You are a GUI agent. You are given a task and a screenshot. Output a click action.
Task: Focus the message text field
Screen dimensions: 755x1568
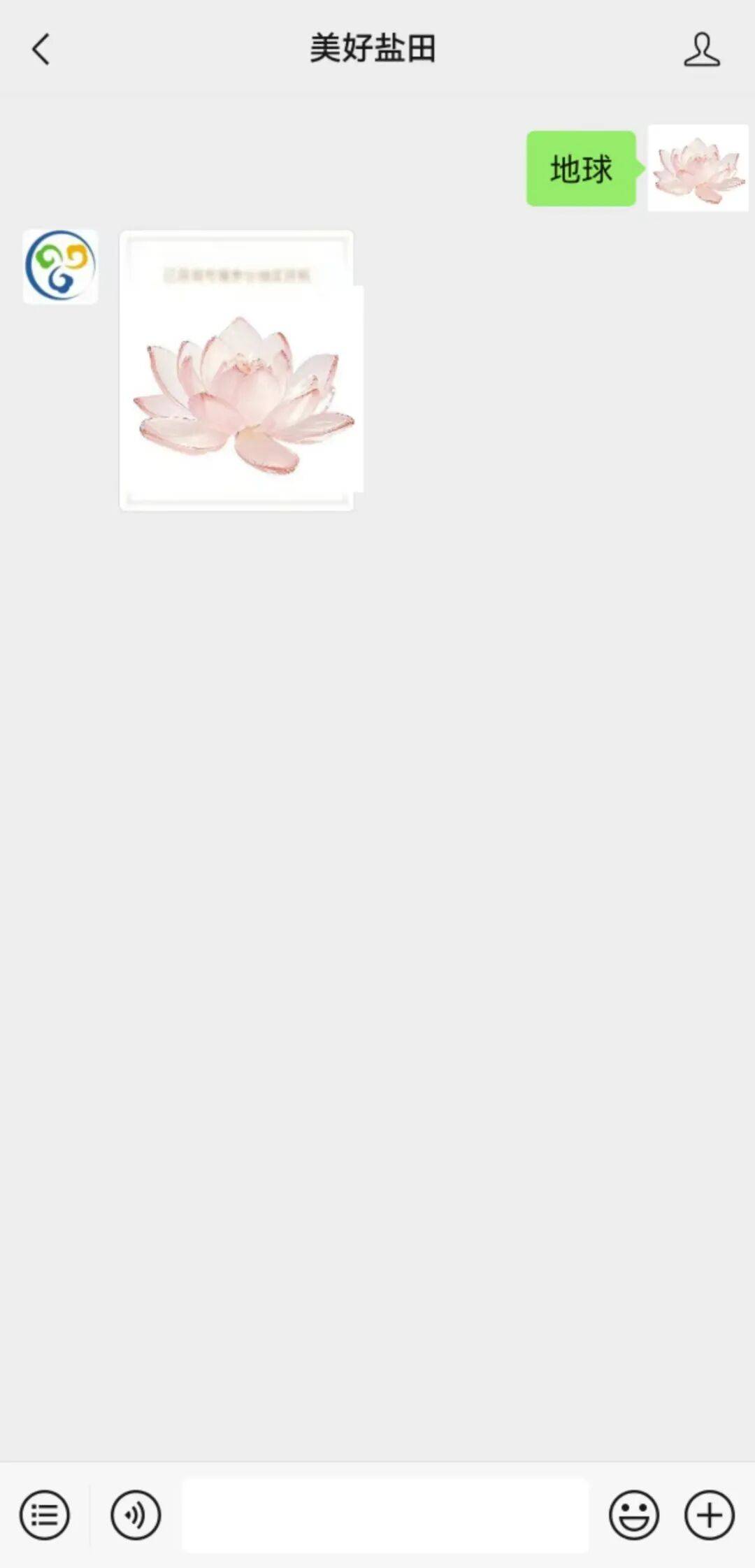[x=384, y=1515]
